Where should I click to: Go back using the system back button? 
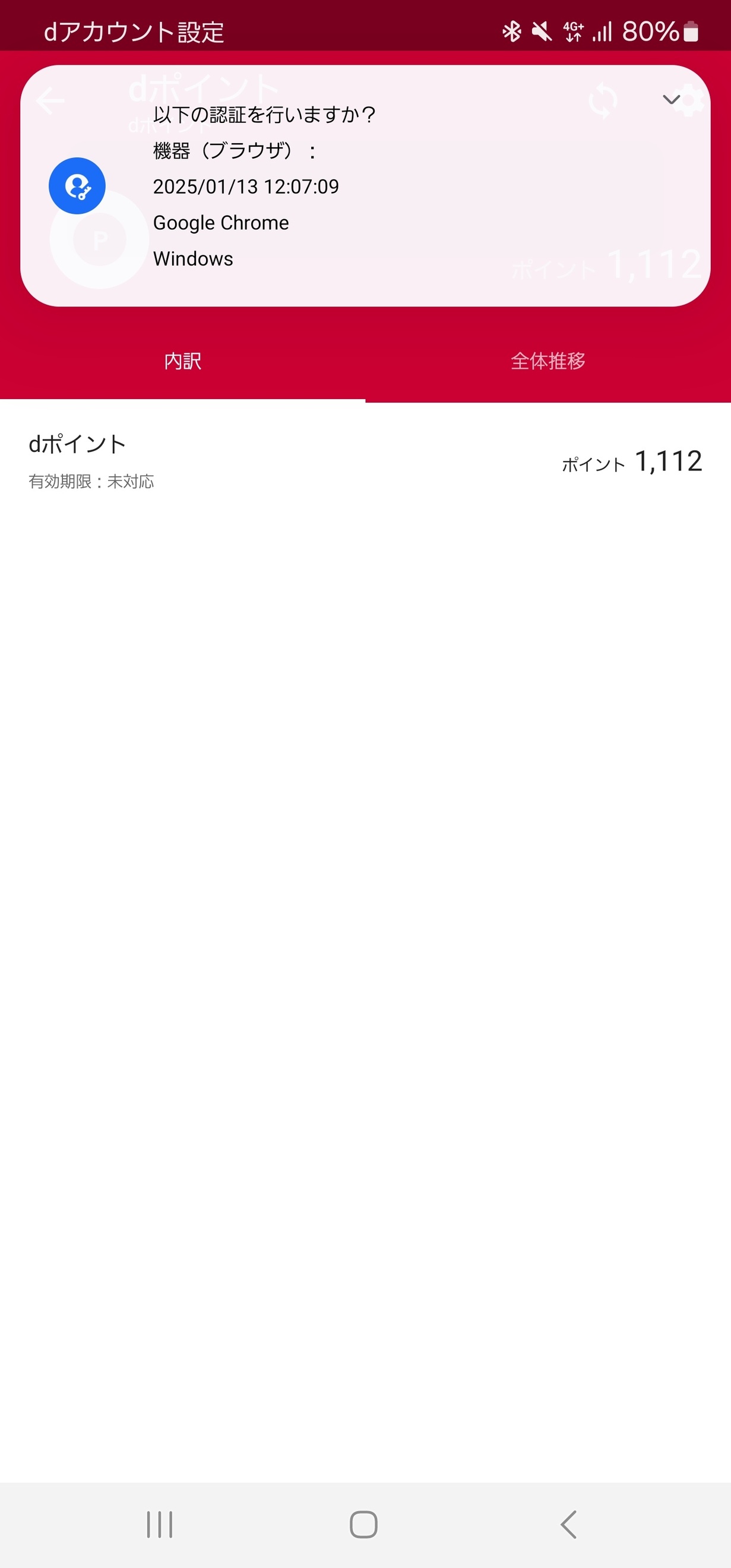point(568,1525)
